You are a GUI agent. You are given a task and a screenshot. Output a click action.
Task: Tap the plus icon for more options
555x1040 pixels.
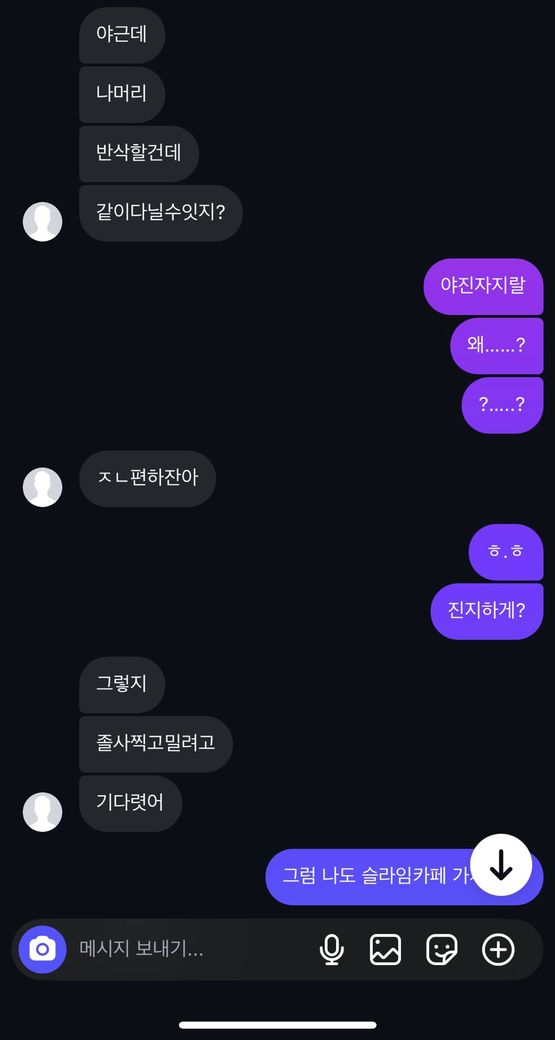click(x=498, y=949)
